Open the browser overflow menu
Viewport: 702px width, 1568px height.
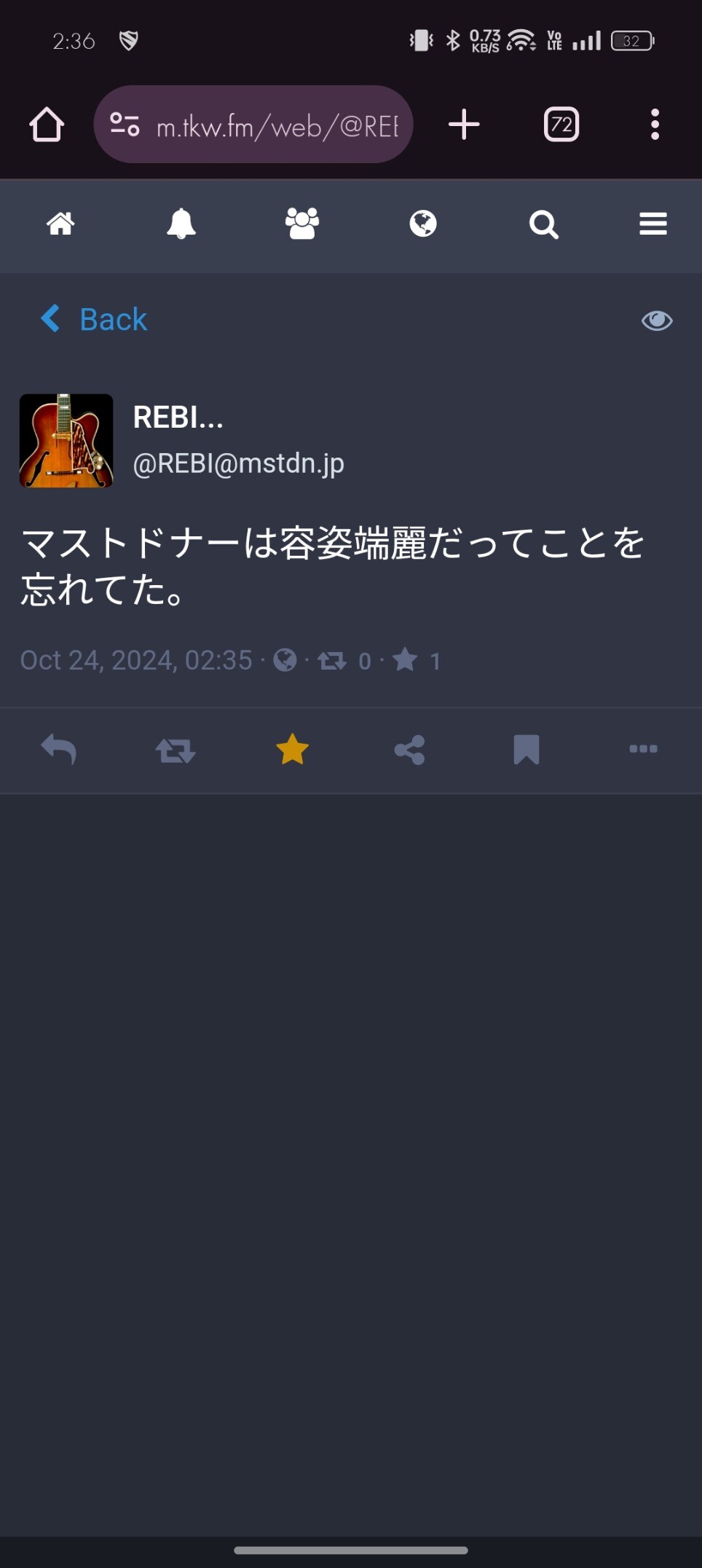tap(655, 125)
